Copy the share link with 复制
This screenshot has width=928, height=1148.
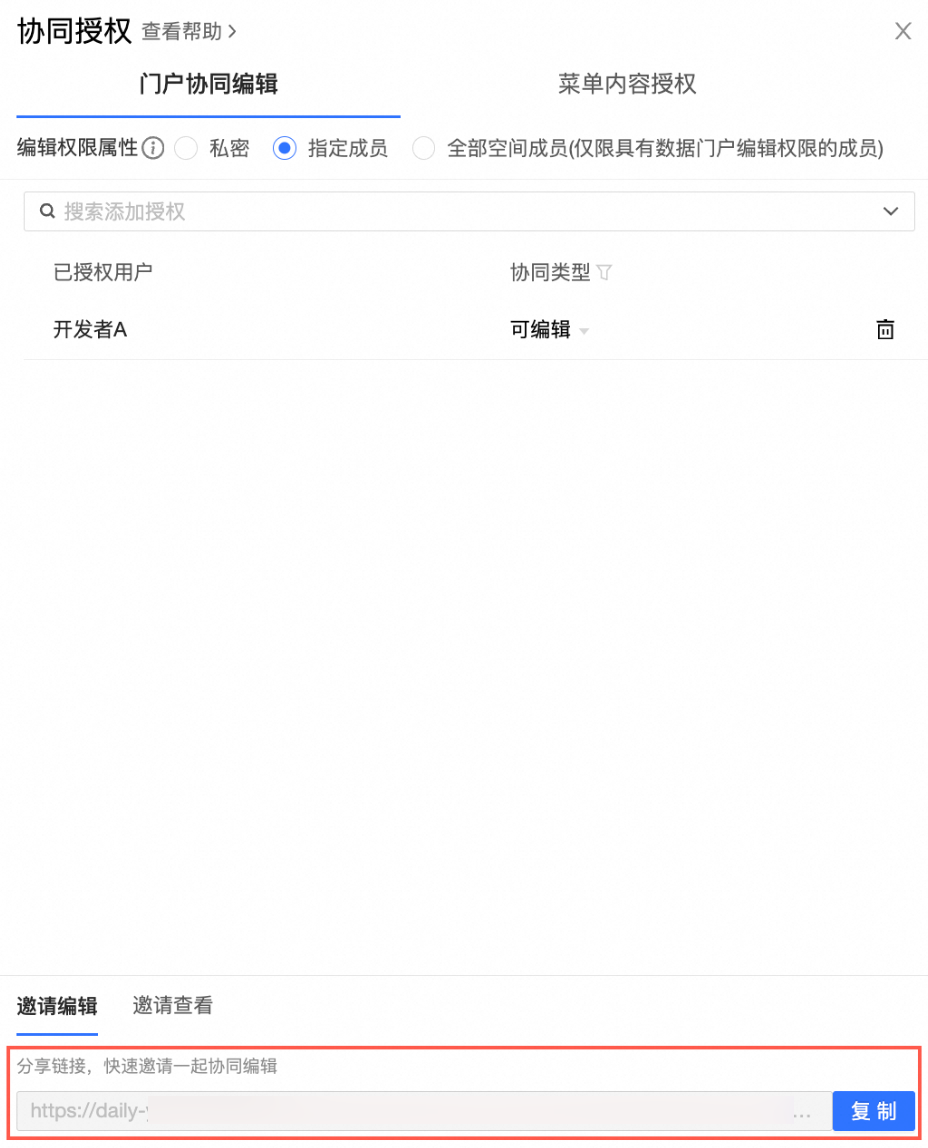873,1111
